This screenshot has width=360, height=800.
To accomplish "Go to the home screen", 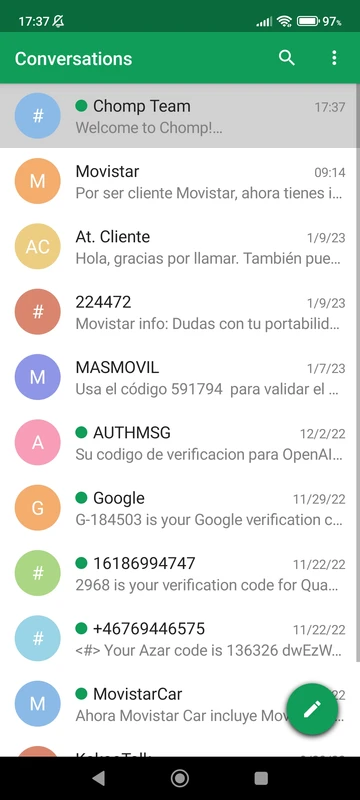I will pyautogui.click(x=179, y=778).
